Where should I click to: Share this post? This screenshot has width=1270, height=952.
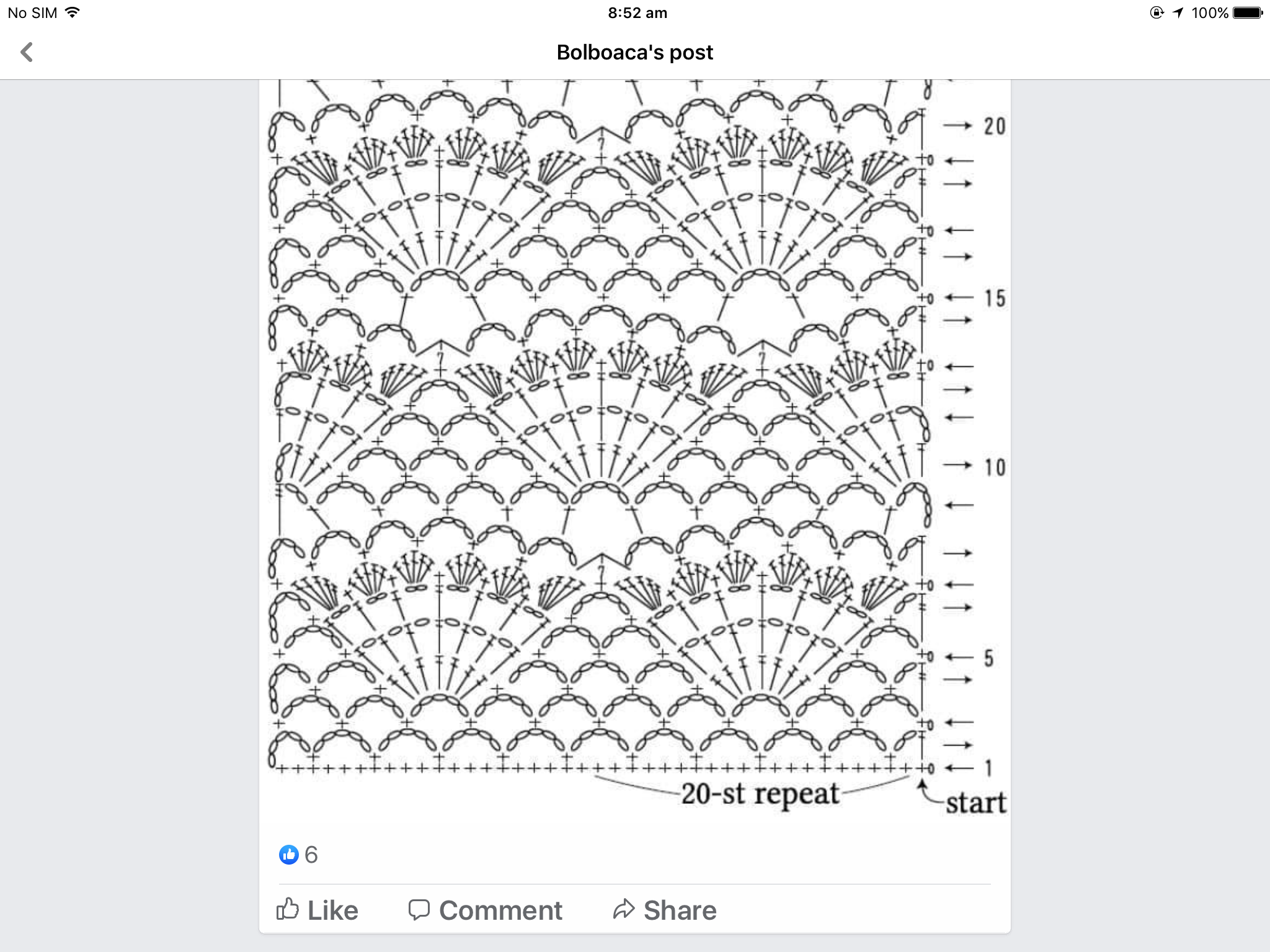664,910
